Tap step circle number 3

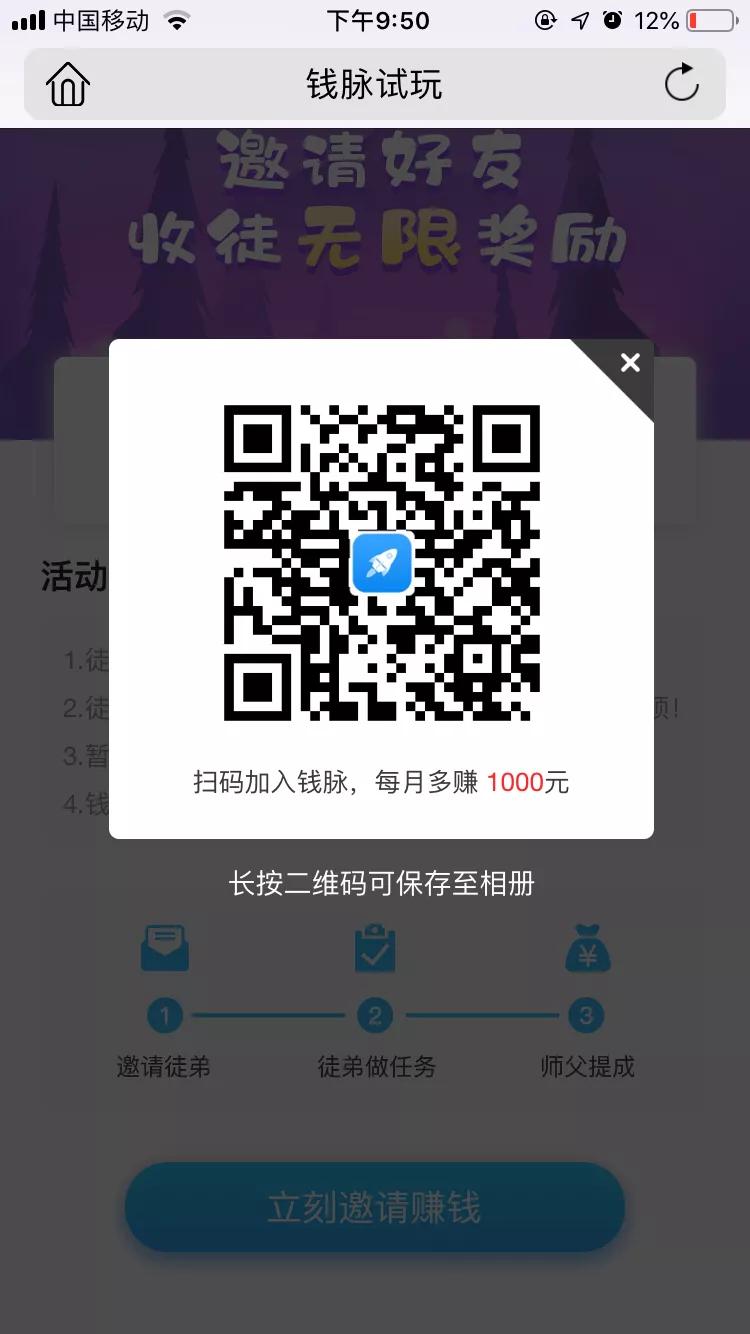click(x=586, y=1016)
